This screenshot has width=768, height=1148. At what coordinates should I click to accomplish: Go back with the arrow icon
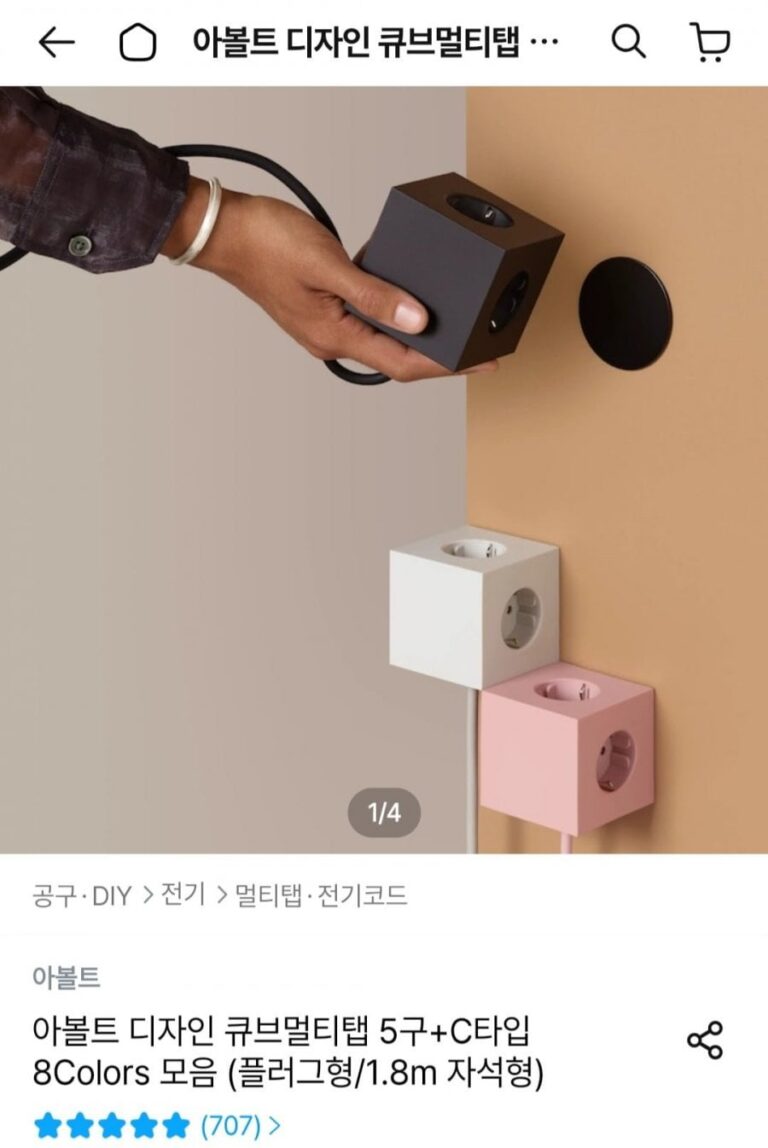(x=56, y=42)
